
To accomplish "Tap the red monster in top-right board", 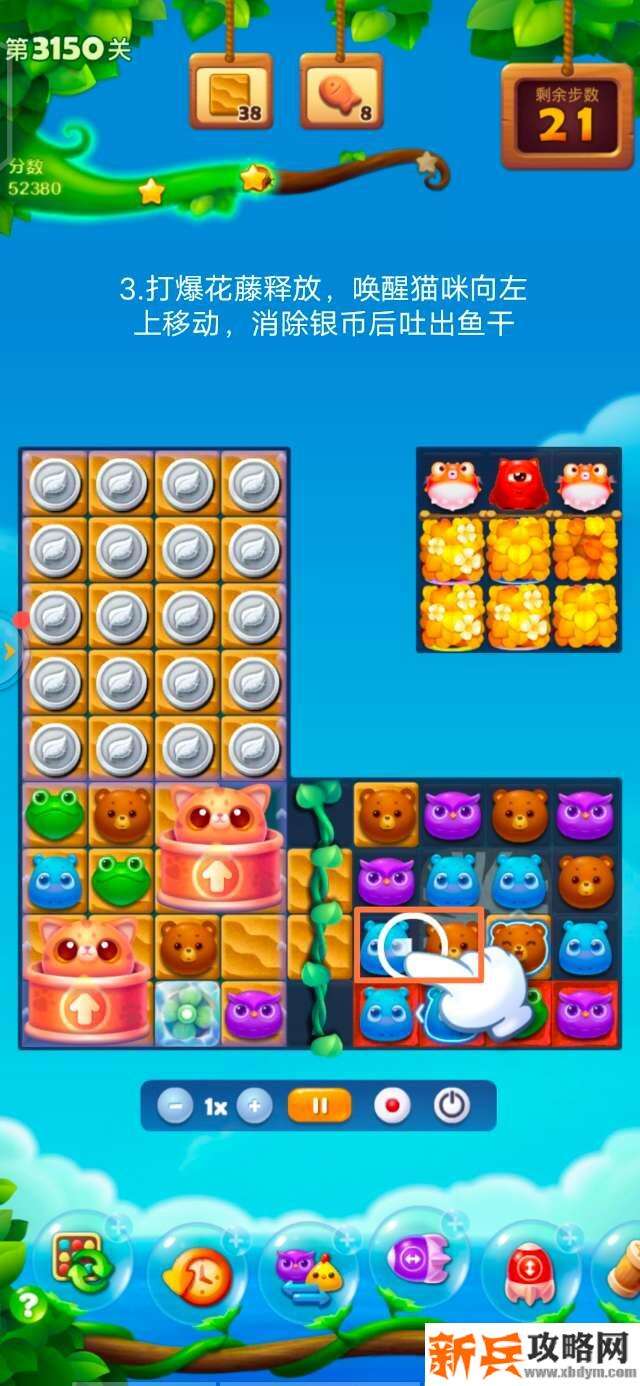I will [x=519, y=484].
